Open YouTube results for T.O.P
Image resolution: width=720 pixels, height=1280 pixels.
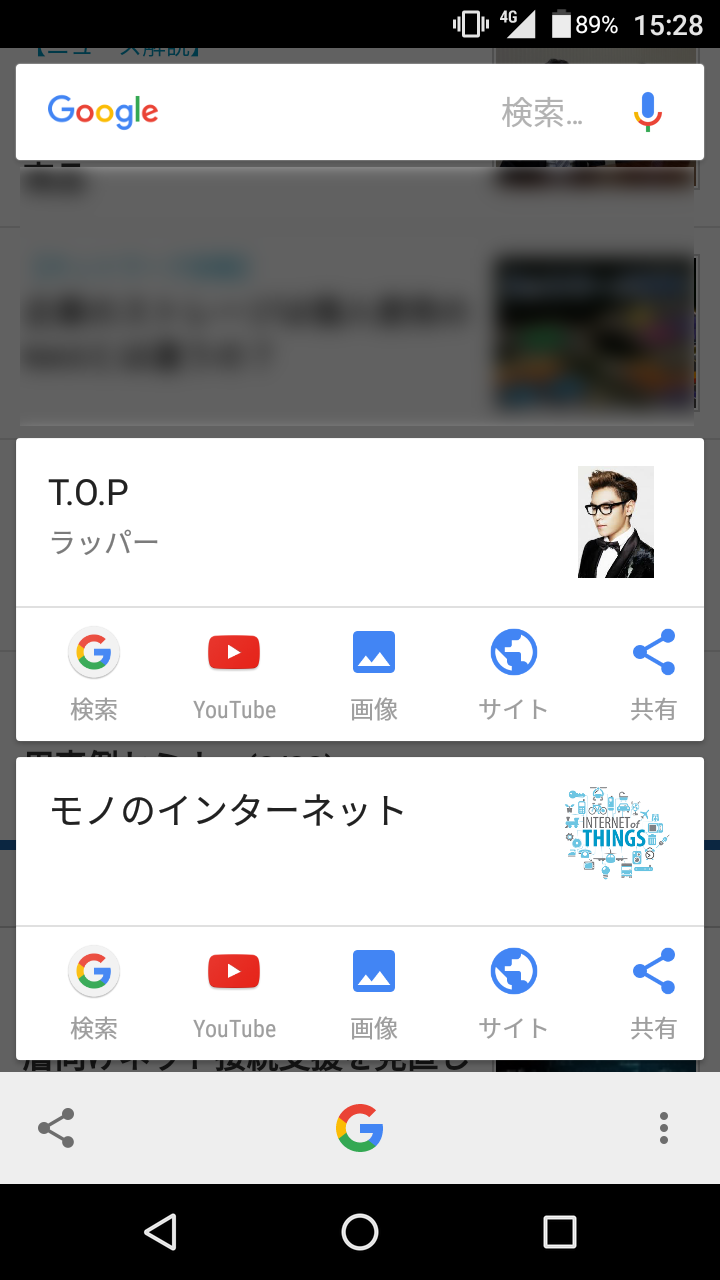234,674
